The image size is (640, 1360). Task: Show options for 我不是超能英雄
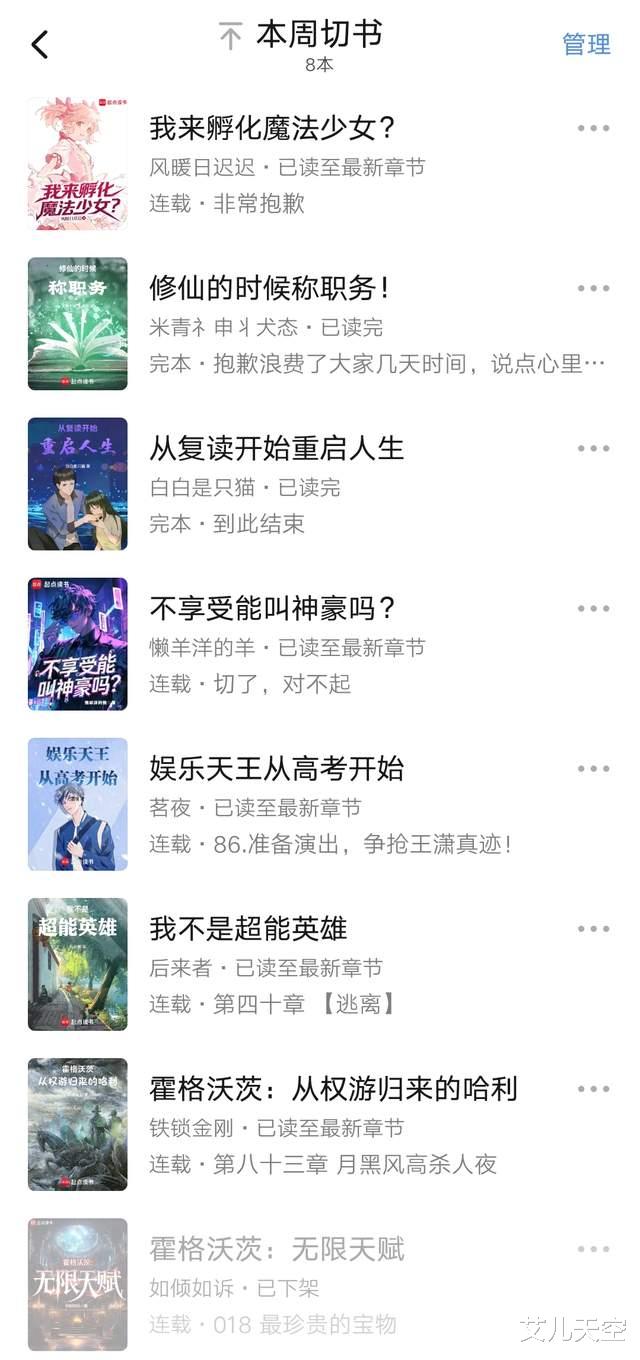point(593,928)
